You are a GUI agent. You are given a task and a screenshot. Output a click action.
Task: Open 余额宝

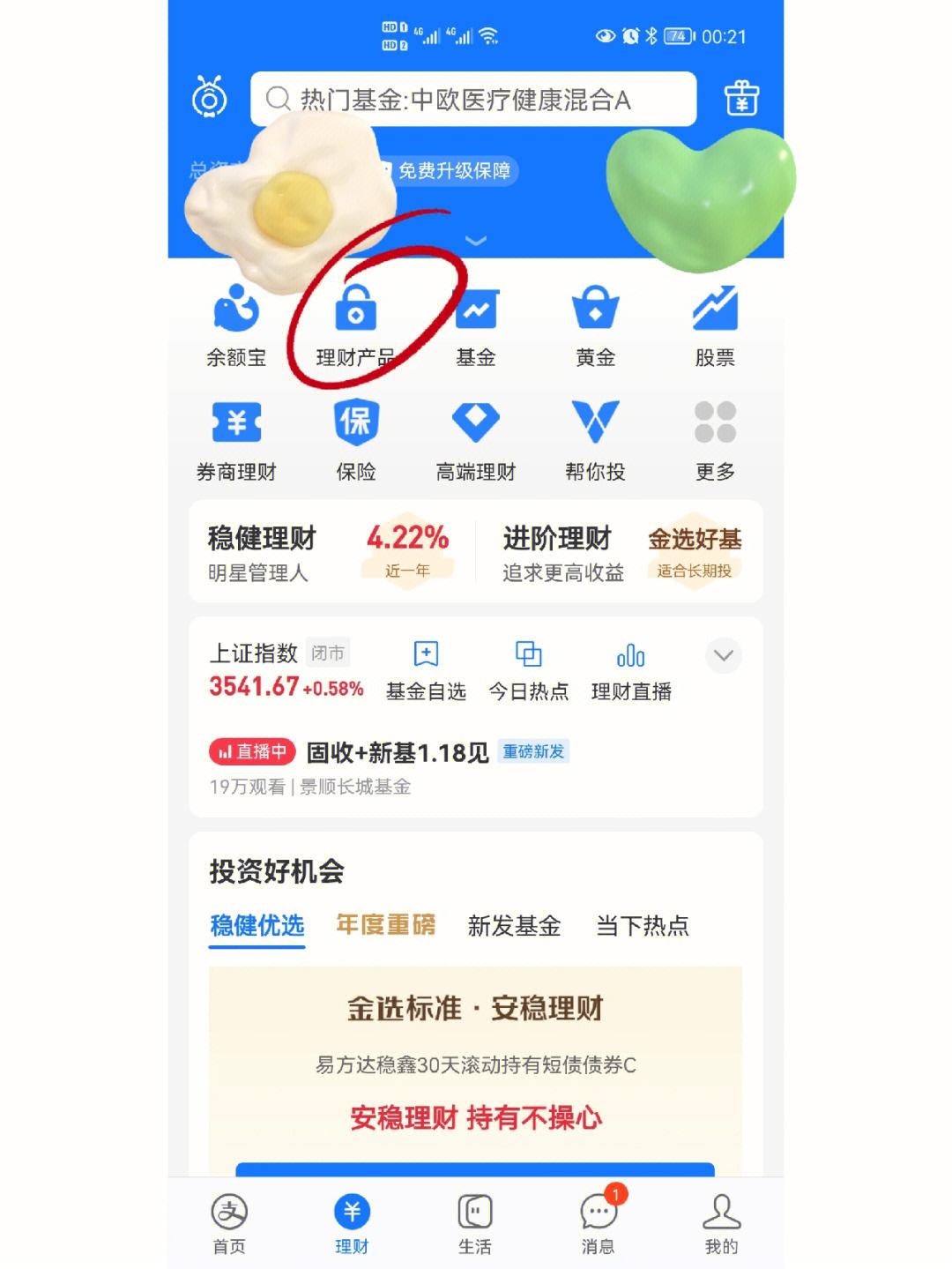coord(236,325)
